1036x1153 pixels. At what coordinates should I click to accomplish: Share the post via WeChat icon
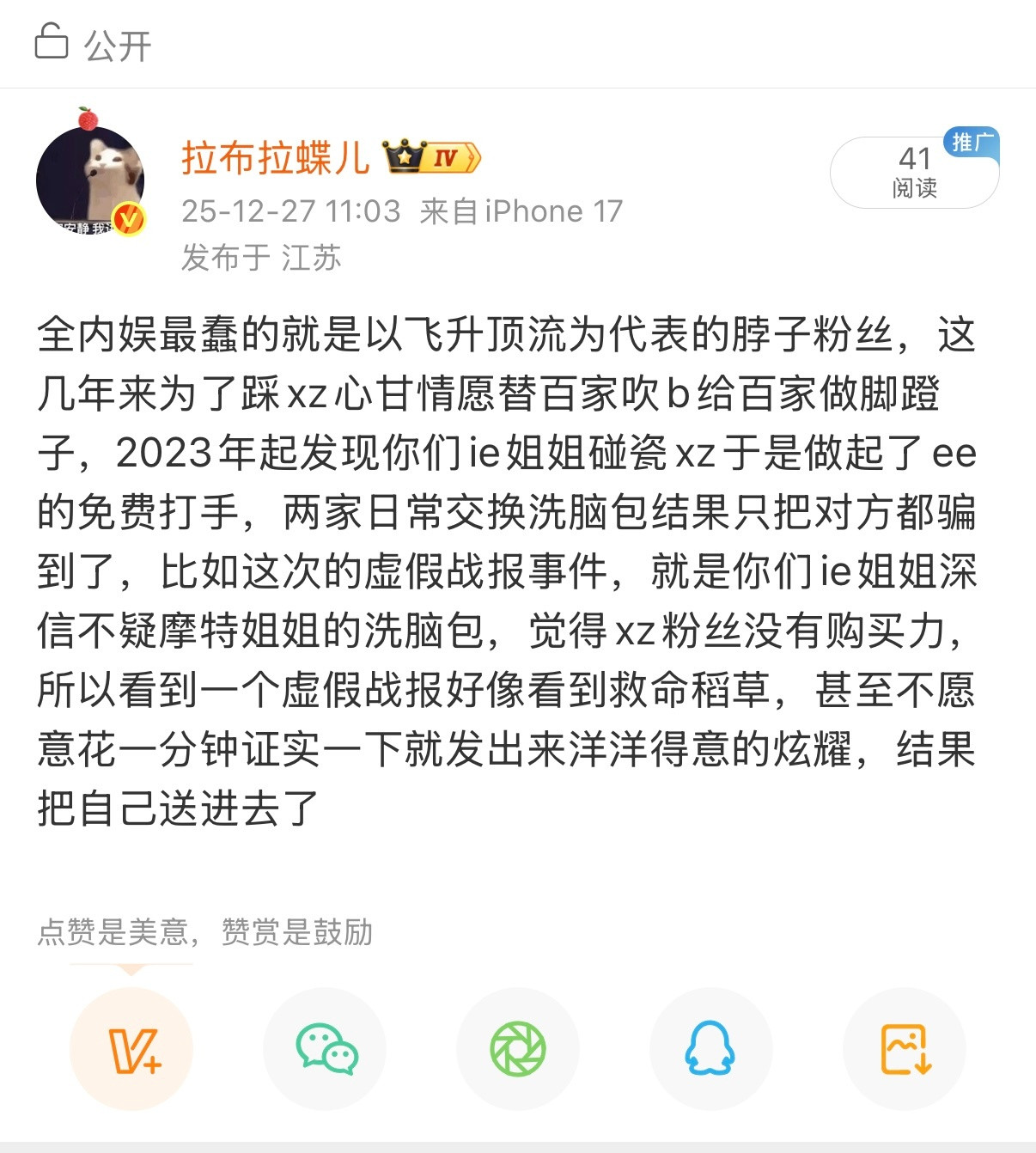coord(324,1048)
